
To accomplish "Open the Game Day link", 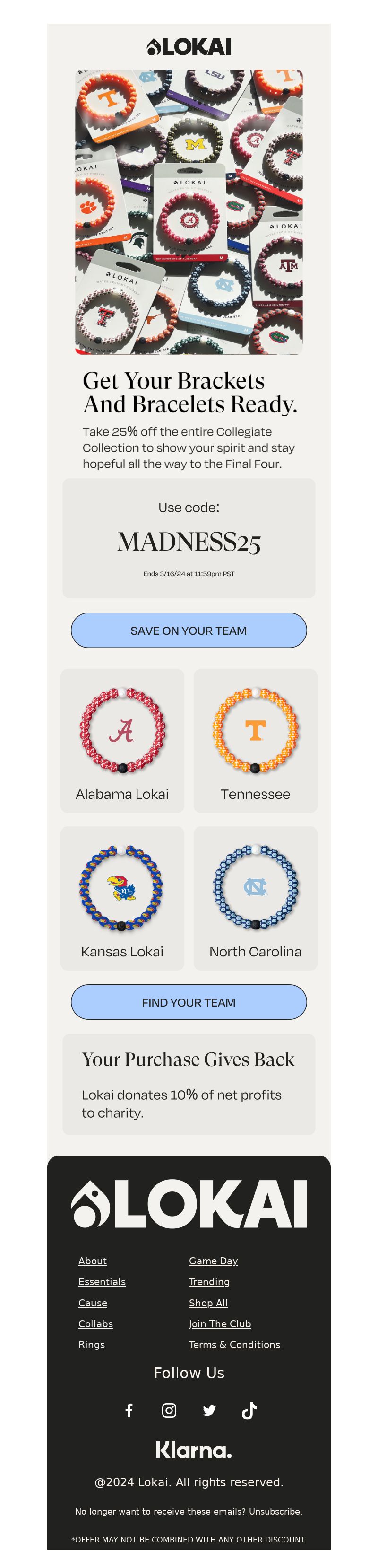I will click(x=213, y=1261).
